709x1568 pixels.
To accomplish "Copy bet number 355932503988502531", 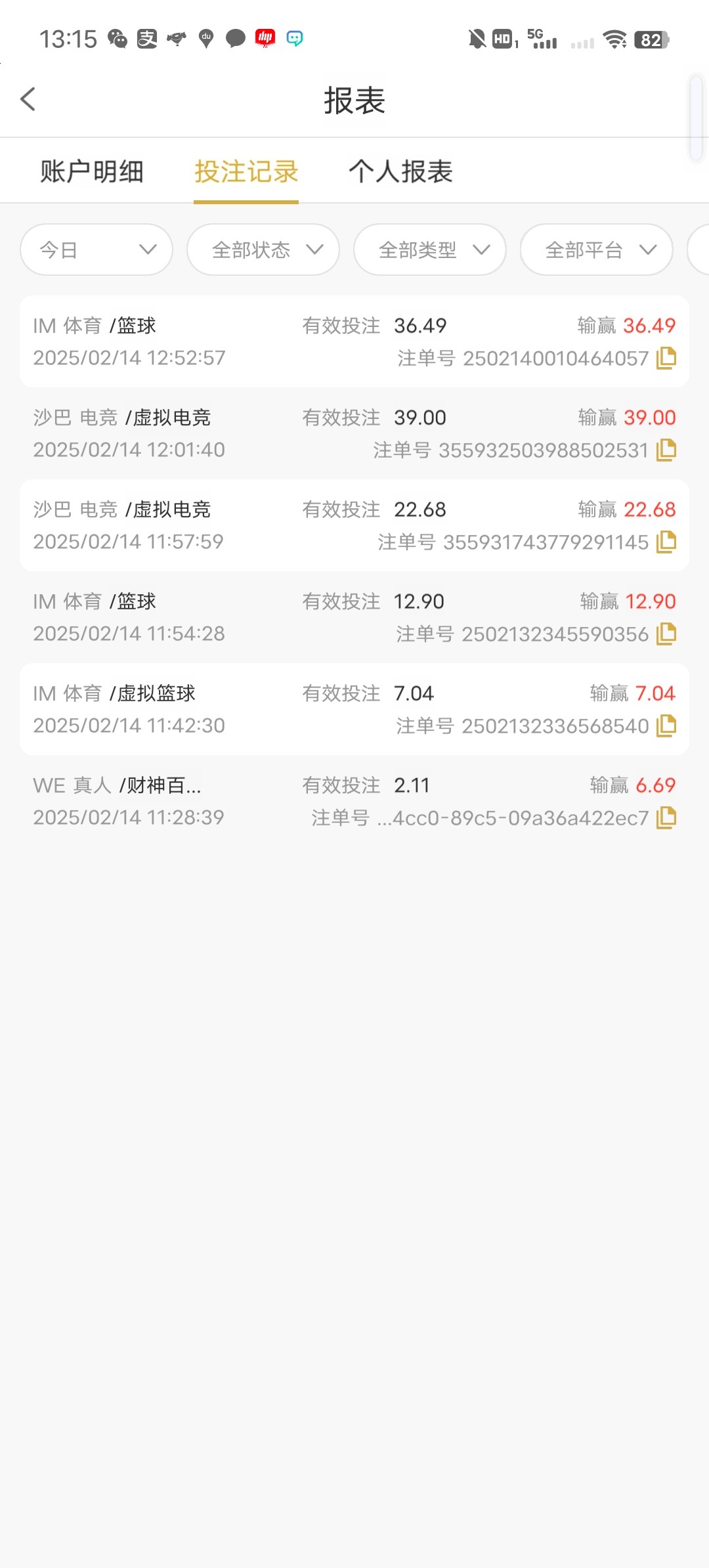I will 666,450.
